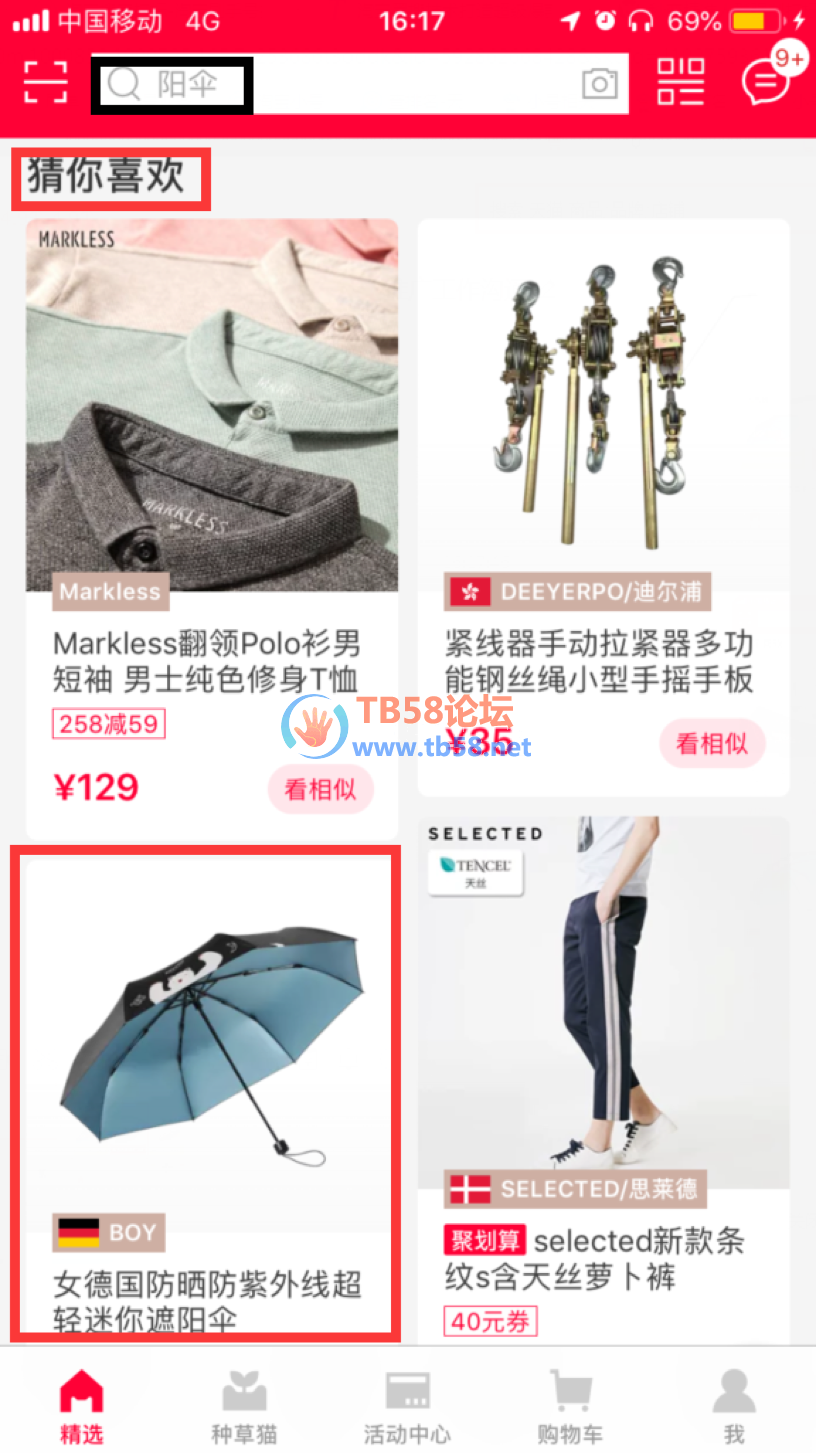Switch to the 精选 tab

(82, 1406)
